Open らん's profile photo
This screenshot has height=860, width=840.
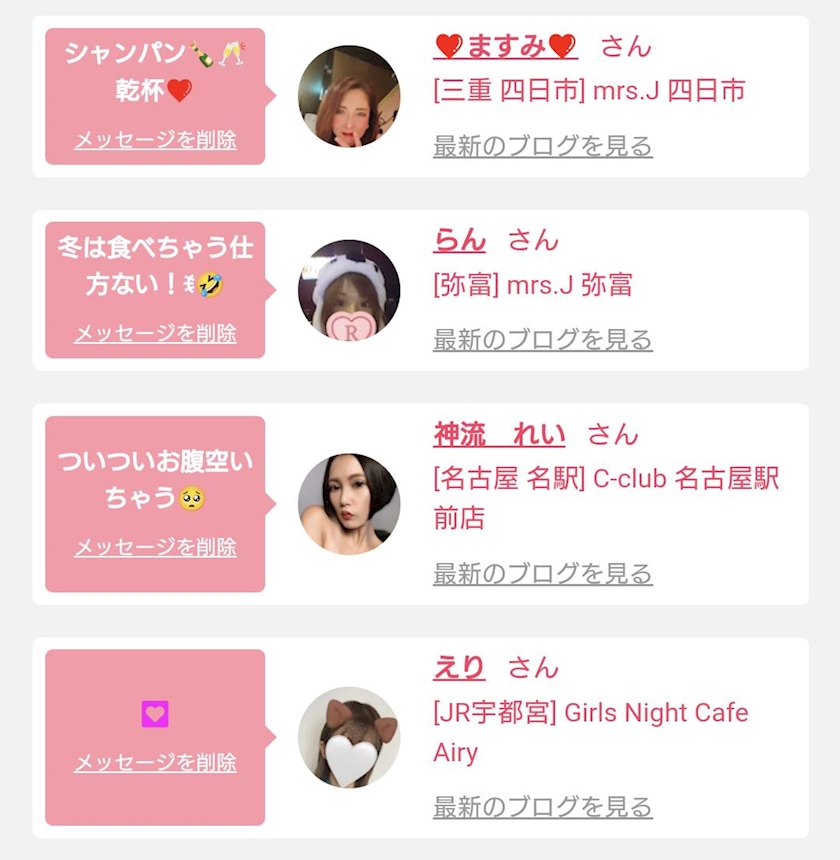[349, 290]
